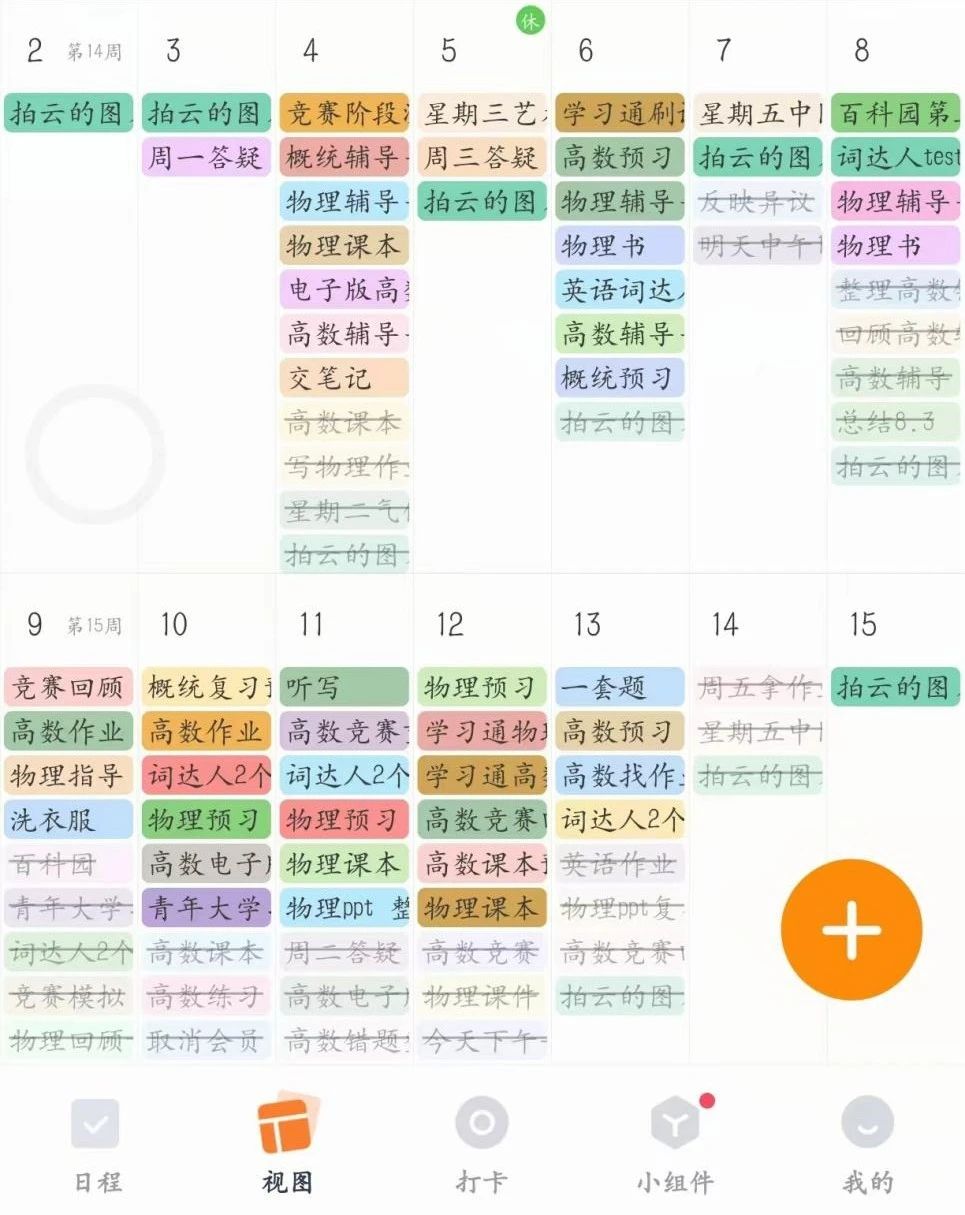Screen dimensions: 965x1215
Task: Open 概统复习 task on day 10
Action: coord(206,687)
